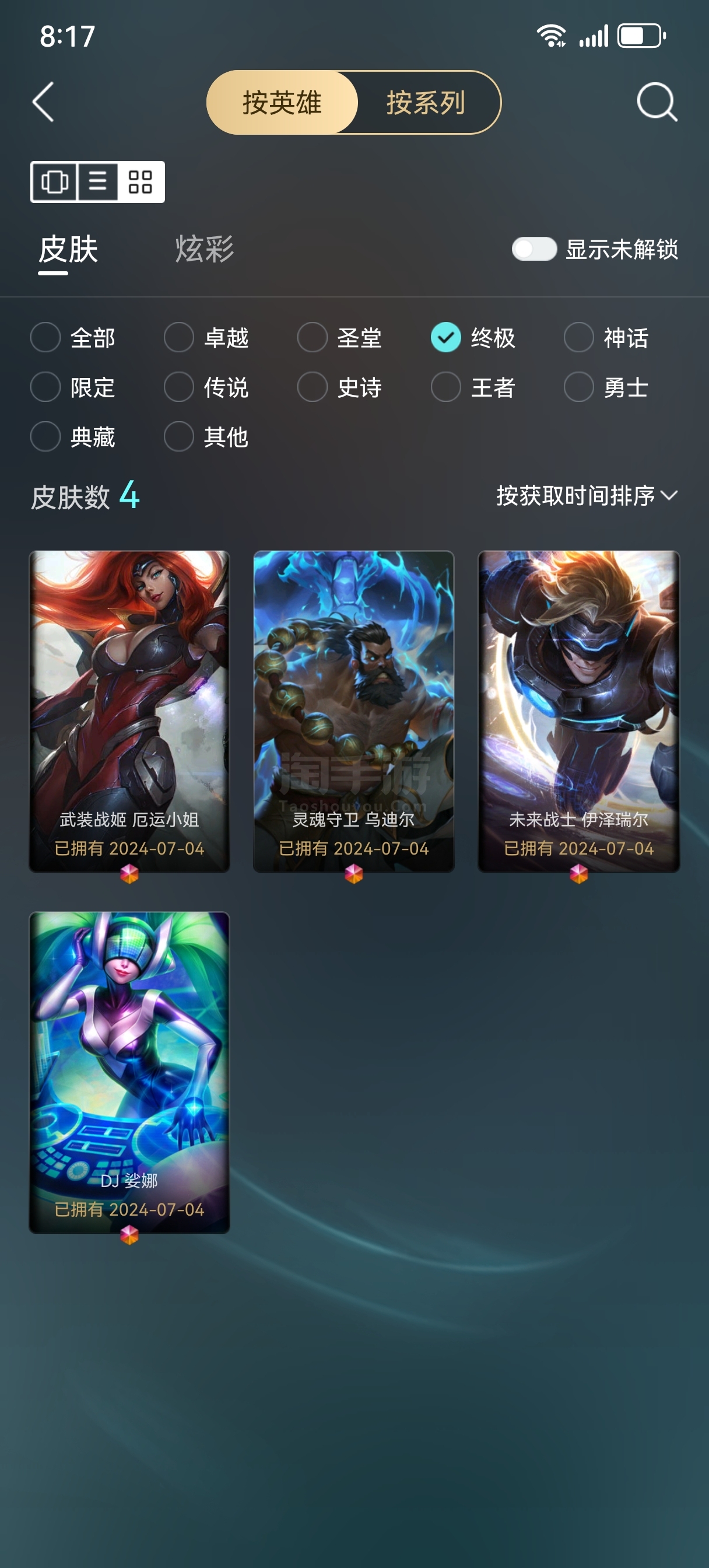Go back using the top-left arrow
The width and height of the screenshot is (709, 1568).
[x=43, y=101]
